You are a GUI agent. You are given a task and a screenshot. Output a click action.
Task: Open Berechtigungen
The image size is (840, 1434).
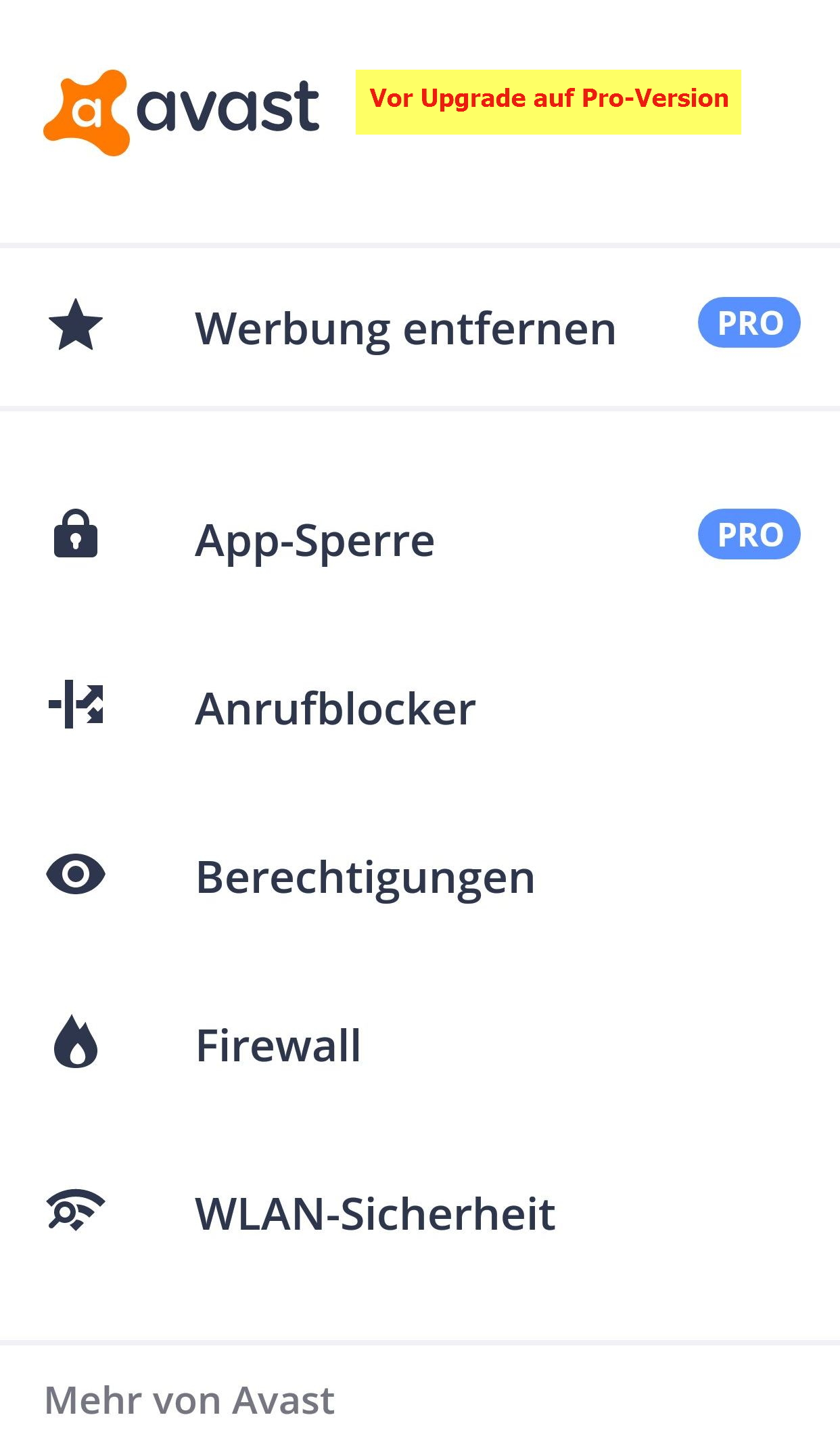365,877
